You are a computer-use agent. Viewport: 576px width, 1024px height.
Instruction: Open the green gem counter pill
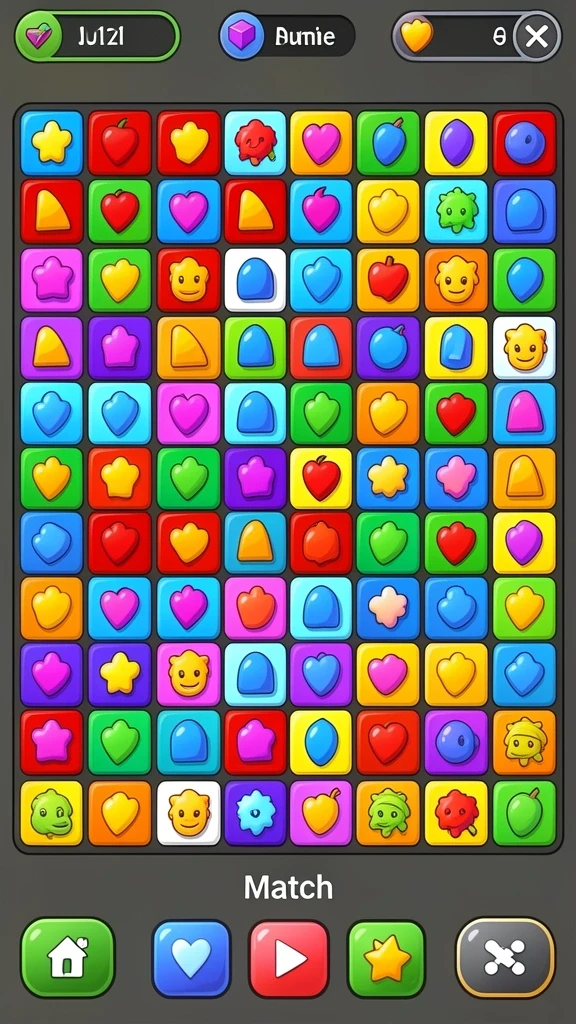tap(97, 36)
